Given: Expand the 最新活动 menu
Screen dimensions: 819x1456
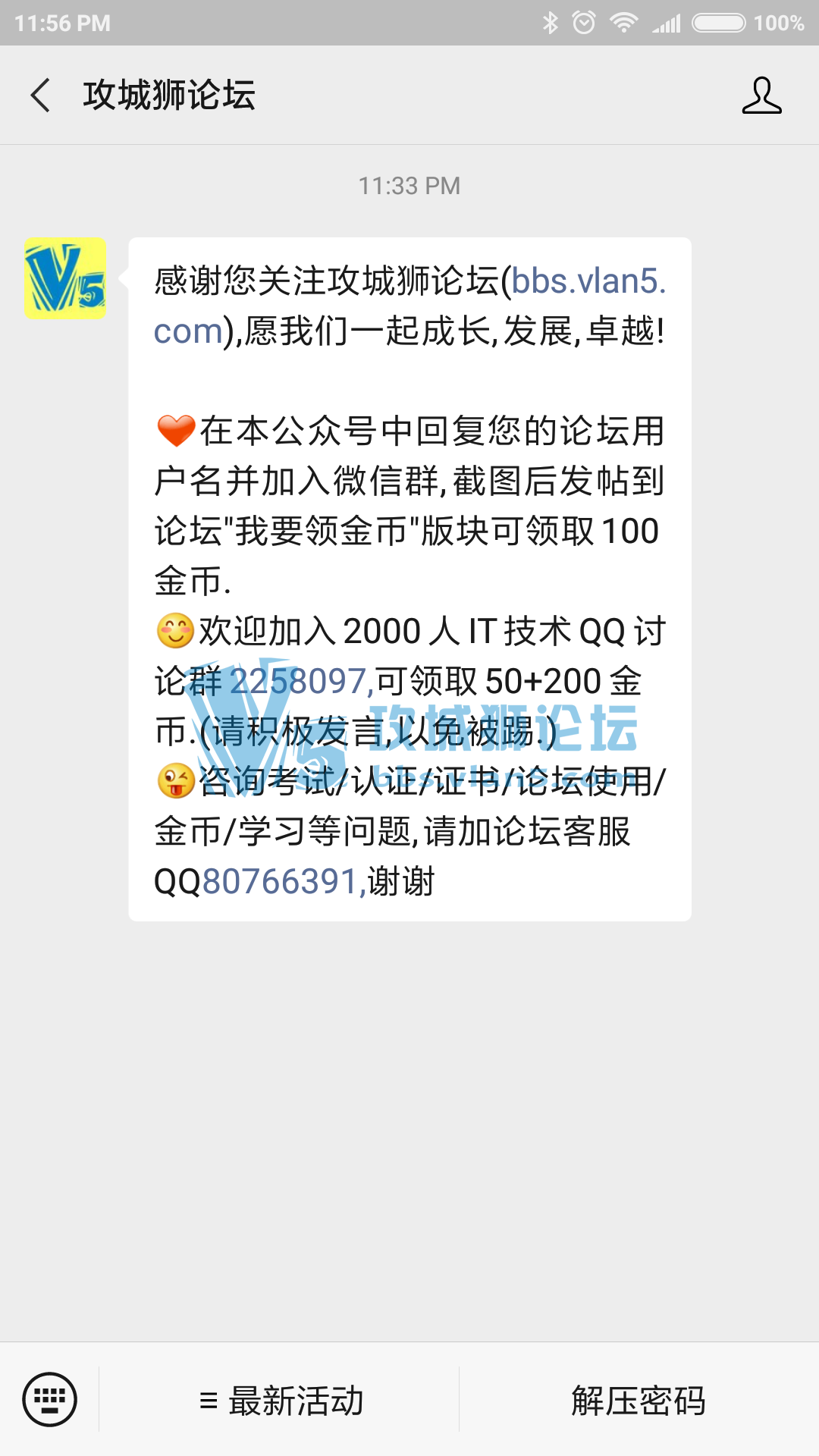Looking at the screenshot, I should (281, 1400).
